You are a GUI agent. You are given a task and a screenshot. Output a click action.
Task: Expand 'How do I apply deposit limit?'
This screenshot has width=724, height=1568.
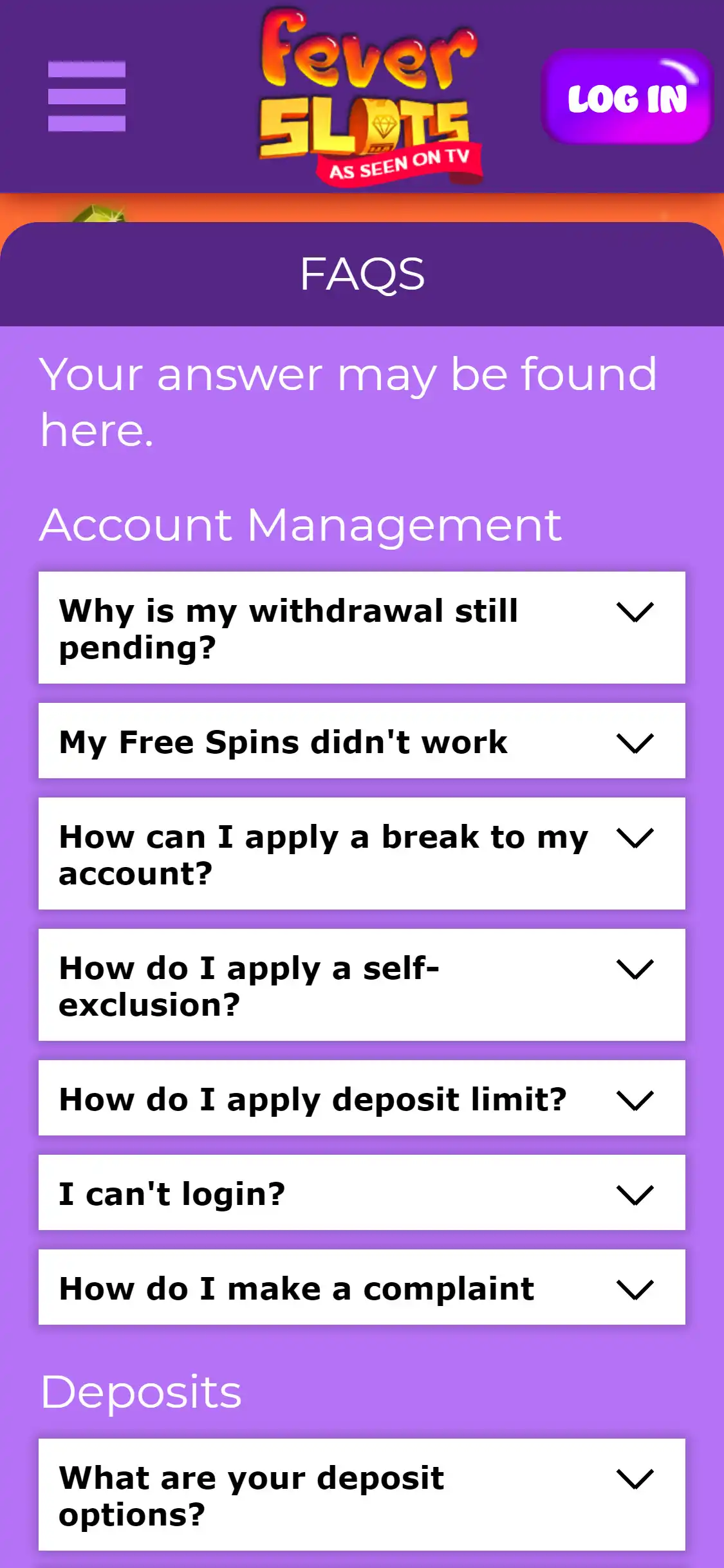pos(362,1098)
